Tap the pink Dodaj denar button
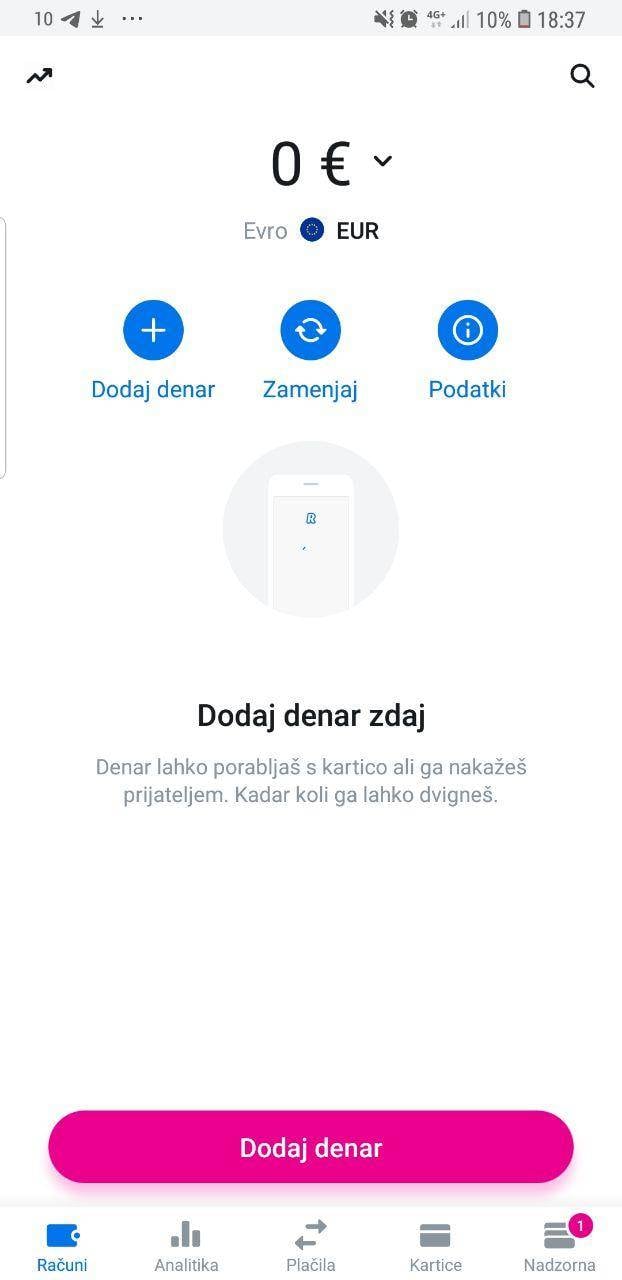The height and width of the screenshot is (1280, 622). pos(311,1147)
